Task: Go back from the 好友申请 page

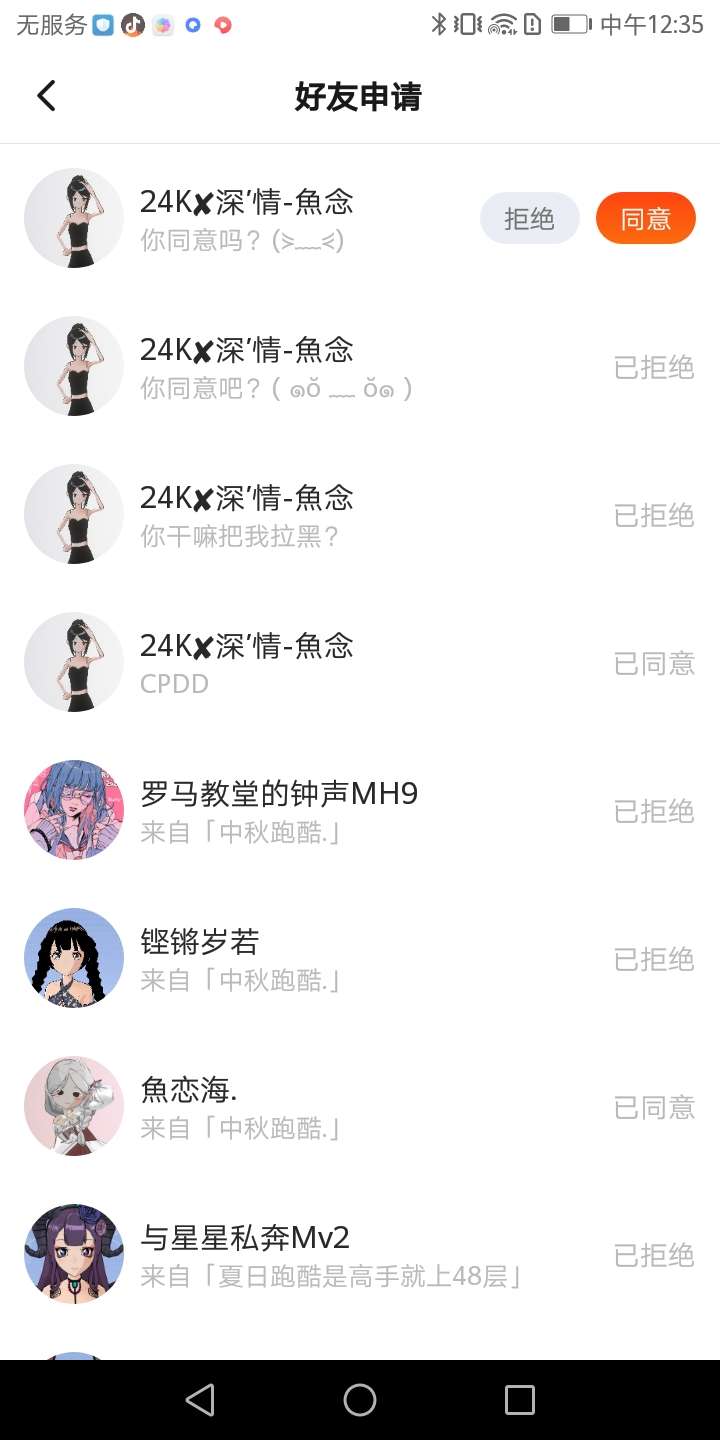Action: pos(46,96)
